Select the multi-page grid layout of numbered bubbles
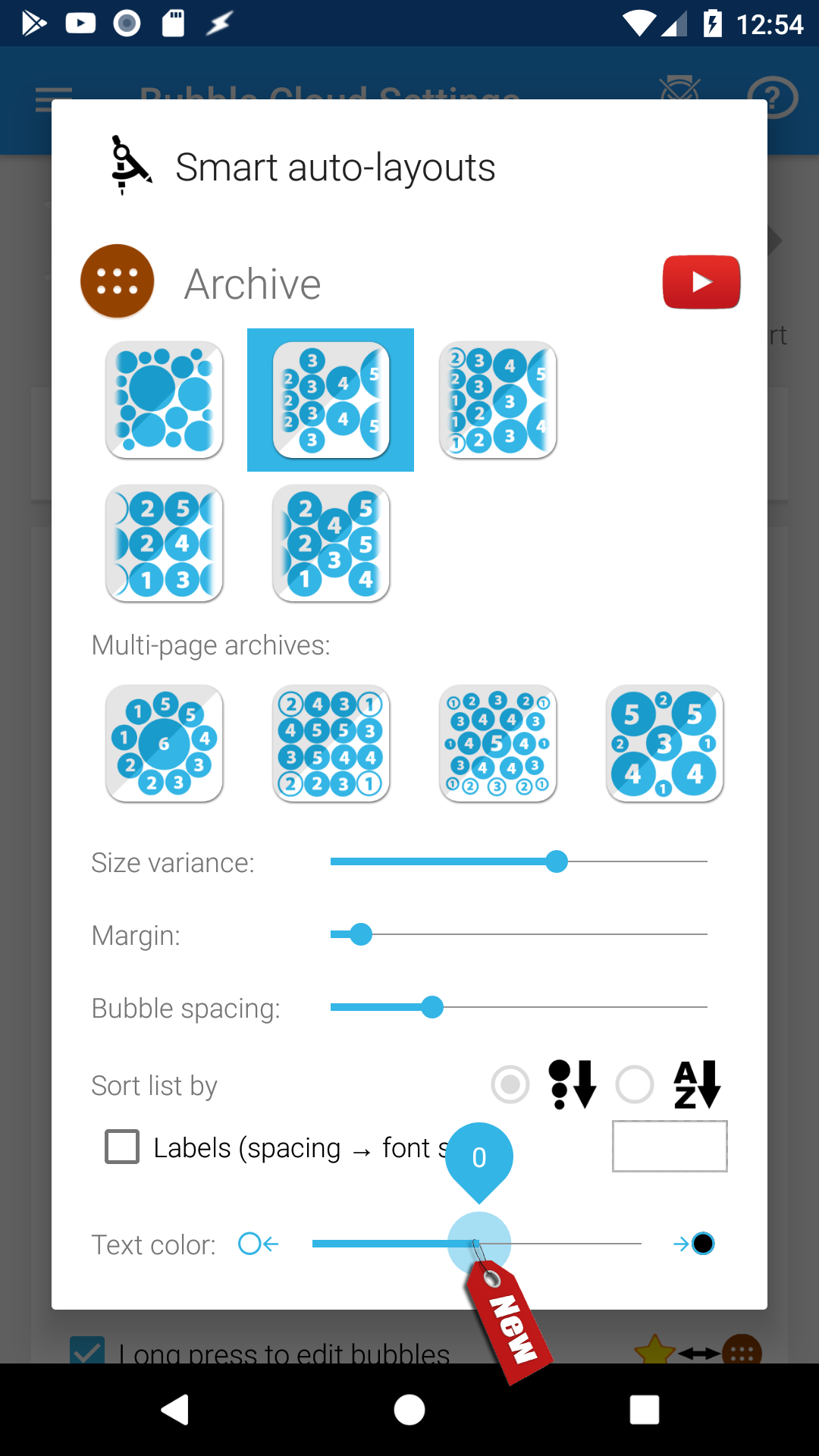This screenshot has width=819, height=1456. tap(331, 743)
